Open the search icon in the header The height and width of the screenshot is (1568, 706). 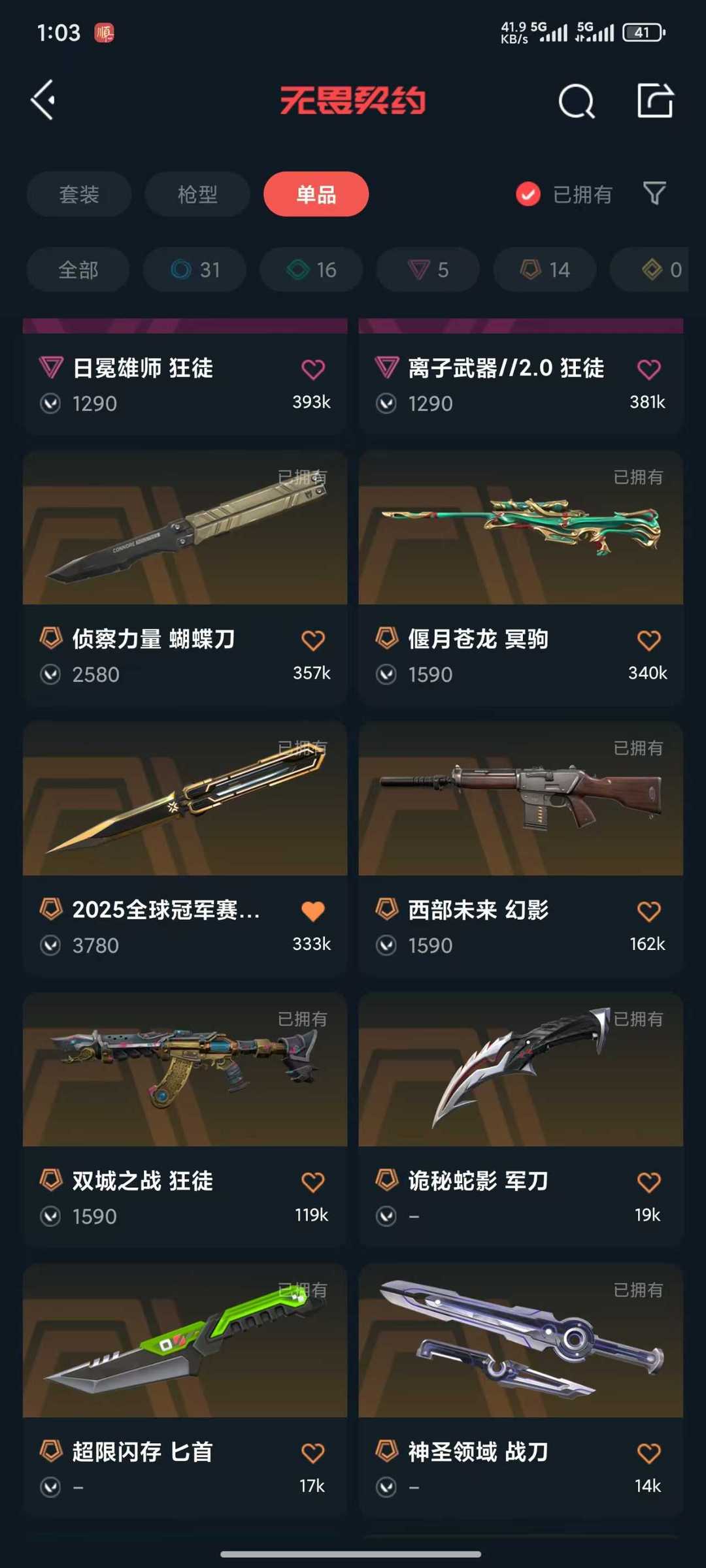pos(577,101)
